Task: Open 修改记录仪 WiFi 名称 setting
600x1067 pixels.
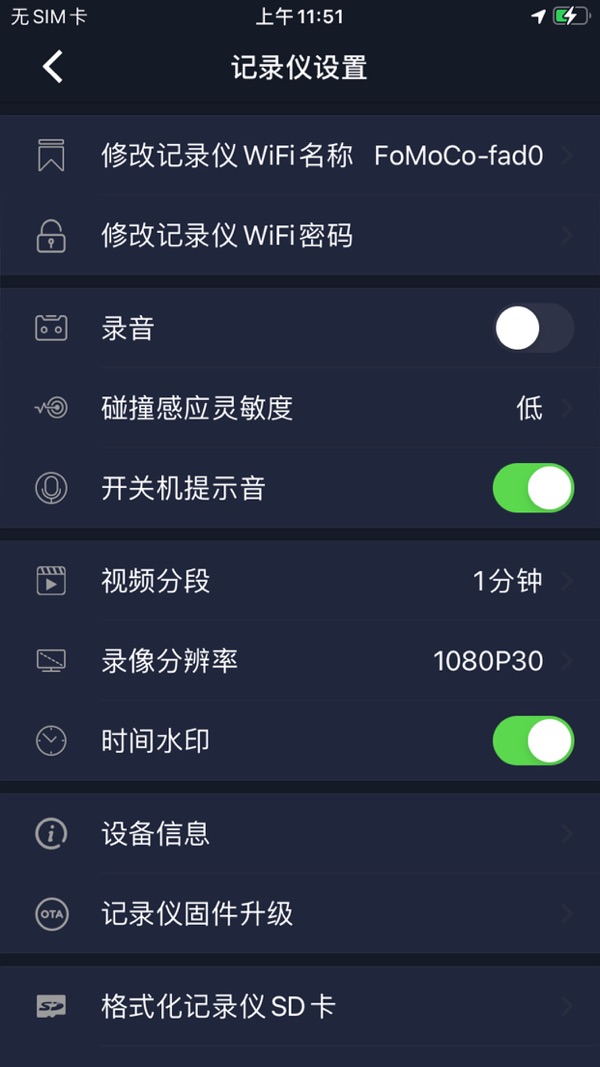Action: pyautogui.click(x=300, y=156)
